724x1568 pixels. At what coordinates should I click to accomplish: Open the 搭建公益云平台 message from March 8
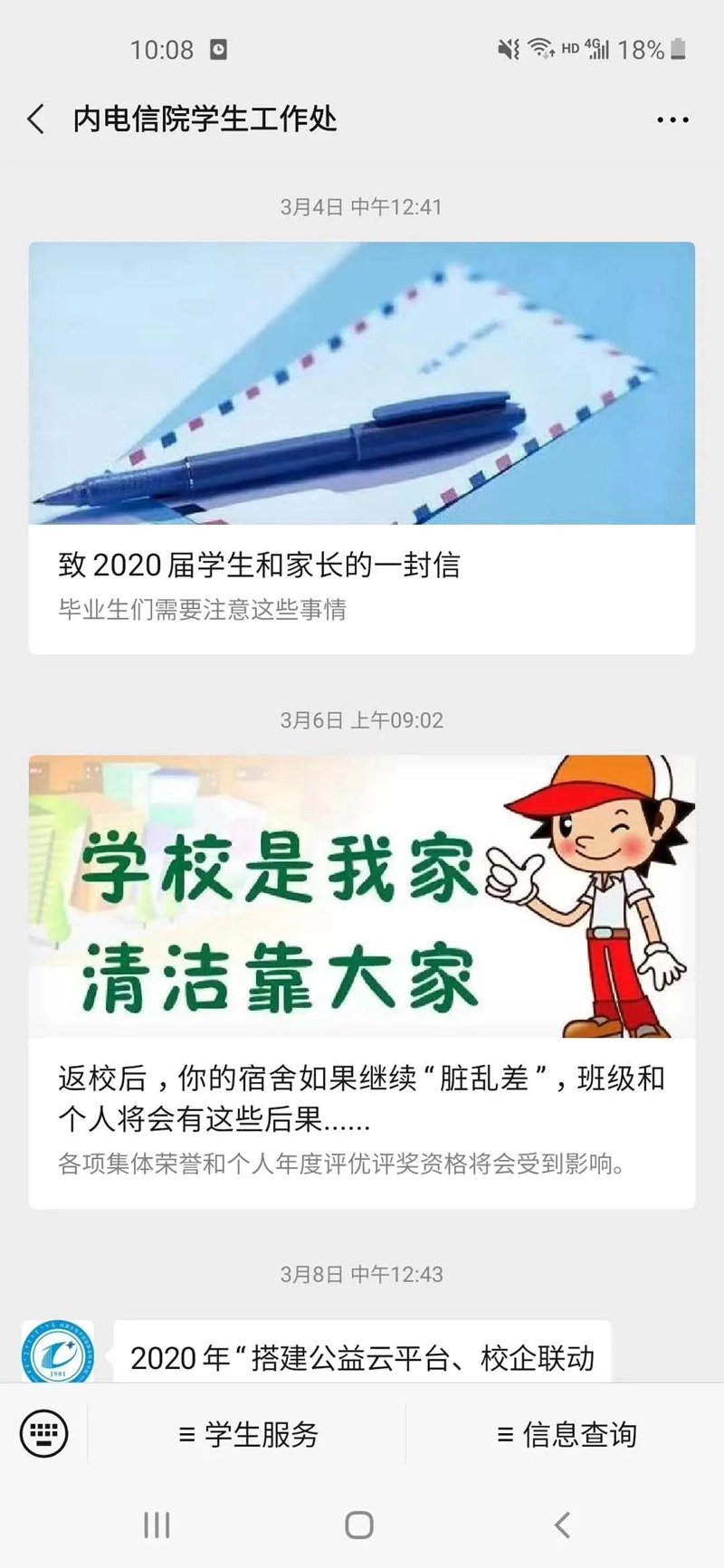pos(362,1355)
